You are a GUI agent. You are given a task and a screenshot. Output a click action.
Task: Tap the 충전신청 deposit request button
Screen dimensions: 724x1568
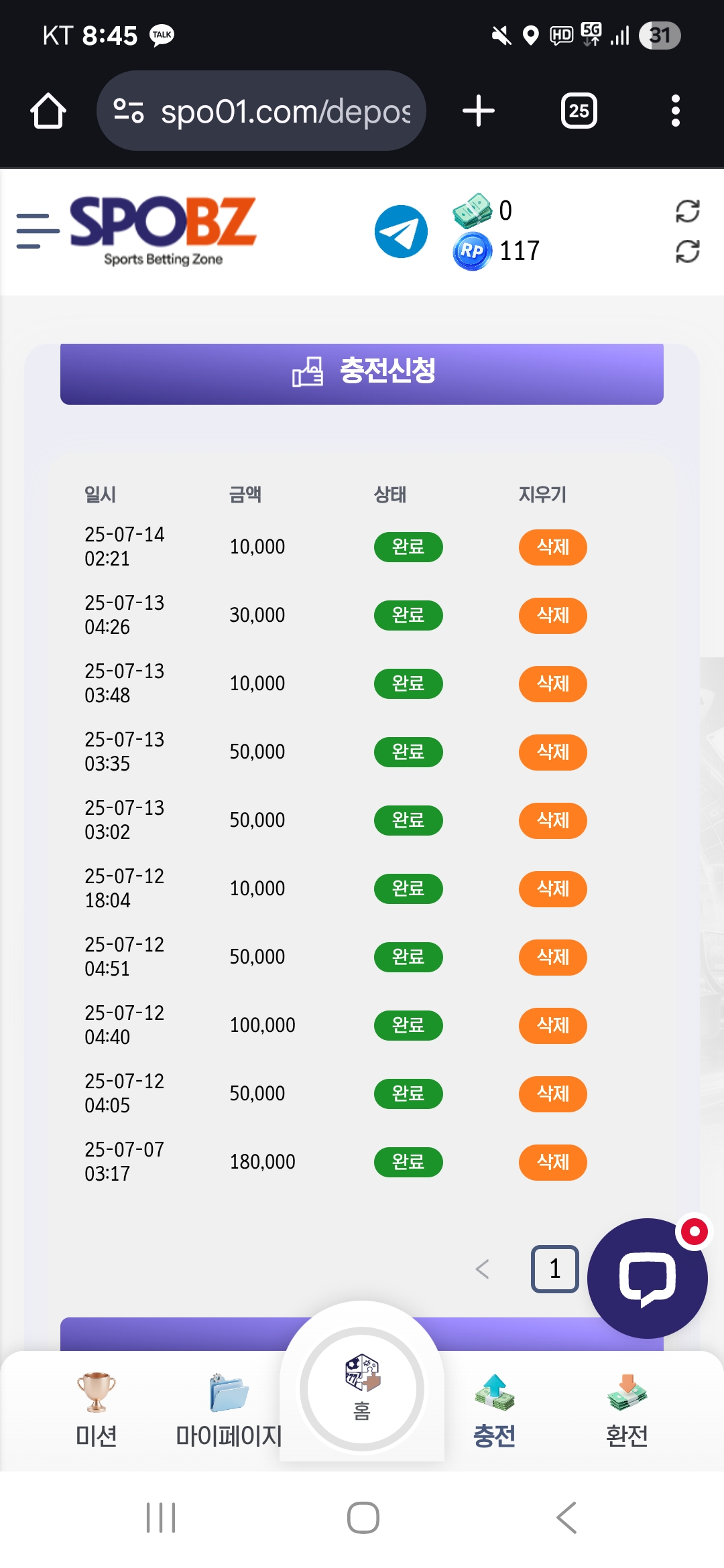click(362, 373)
